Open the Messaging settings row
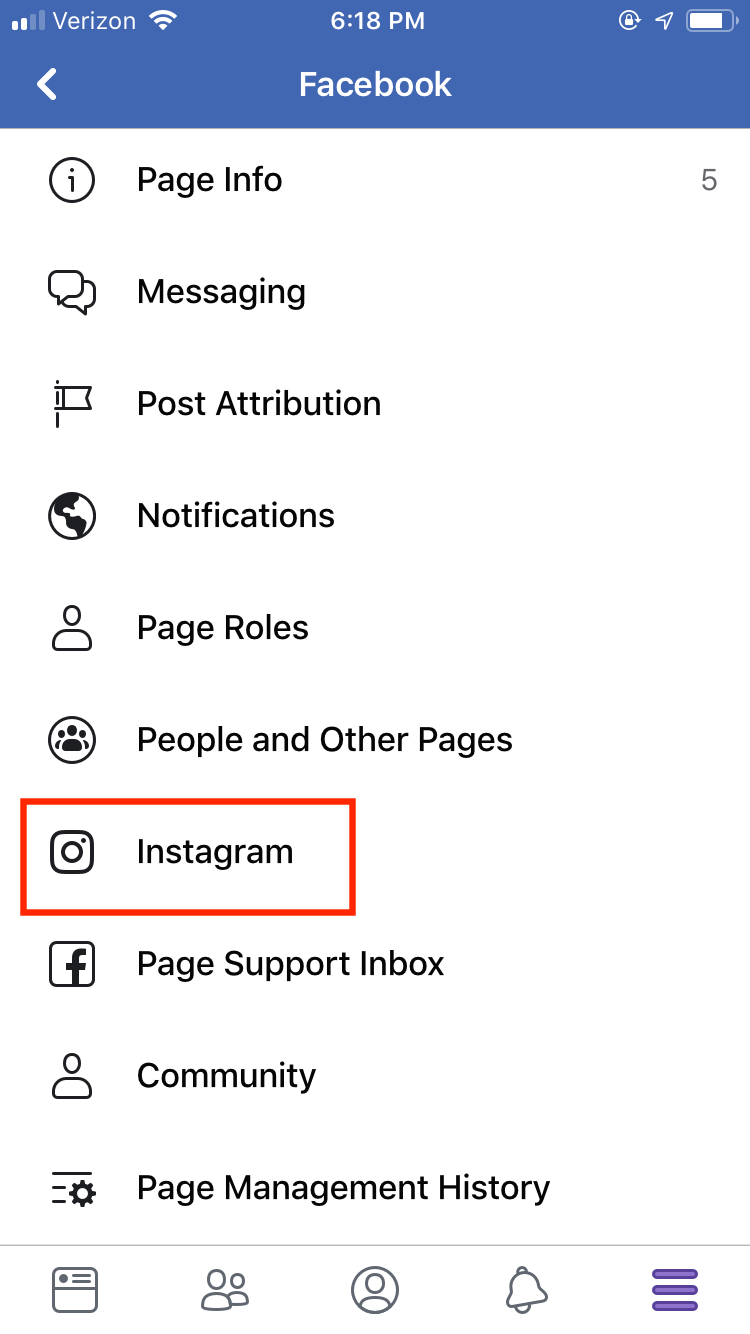This screenshot has height=1334, width=750. pos(375,292)
